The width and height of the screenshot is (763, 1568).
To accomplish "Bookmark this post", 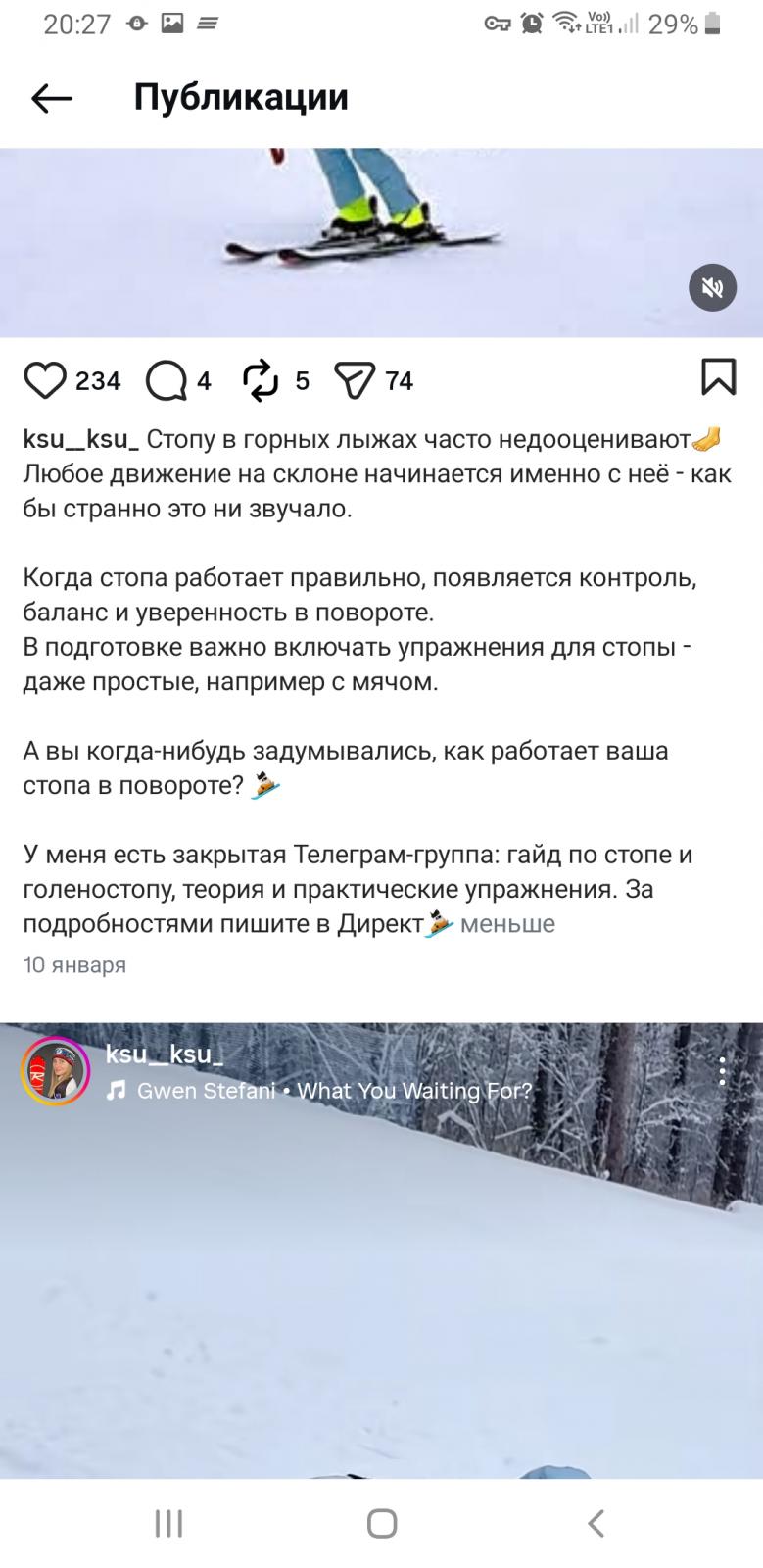I will coord(718,377).
